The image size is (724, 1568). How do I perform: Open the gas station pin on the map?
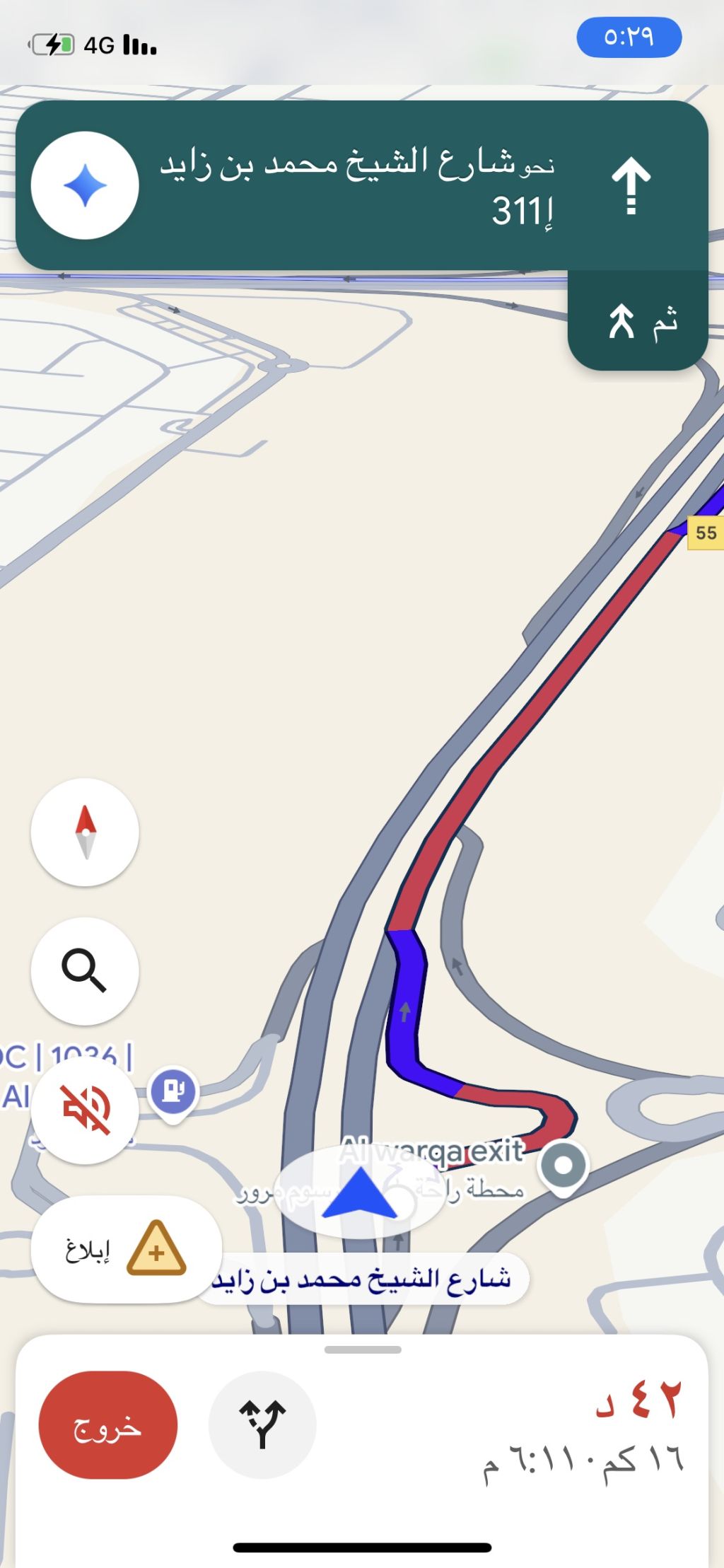pyautogui.click(x=174, y=1091)
